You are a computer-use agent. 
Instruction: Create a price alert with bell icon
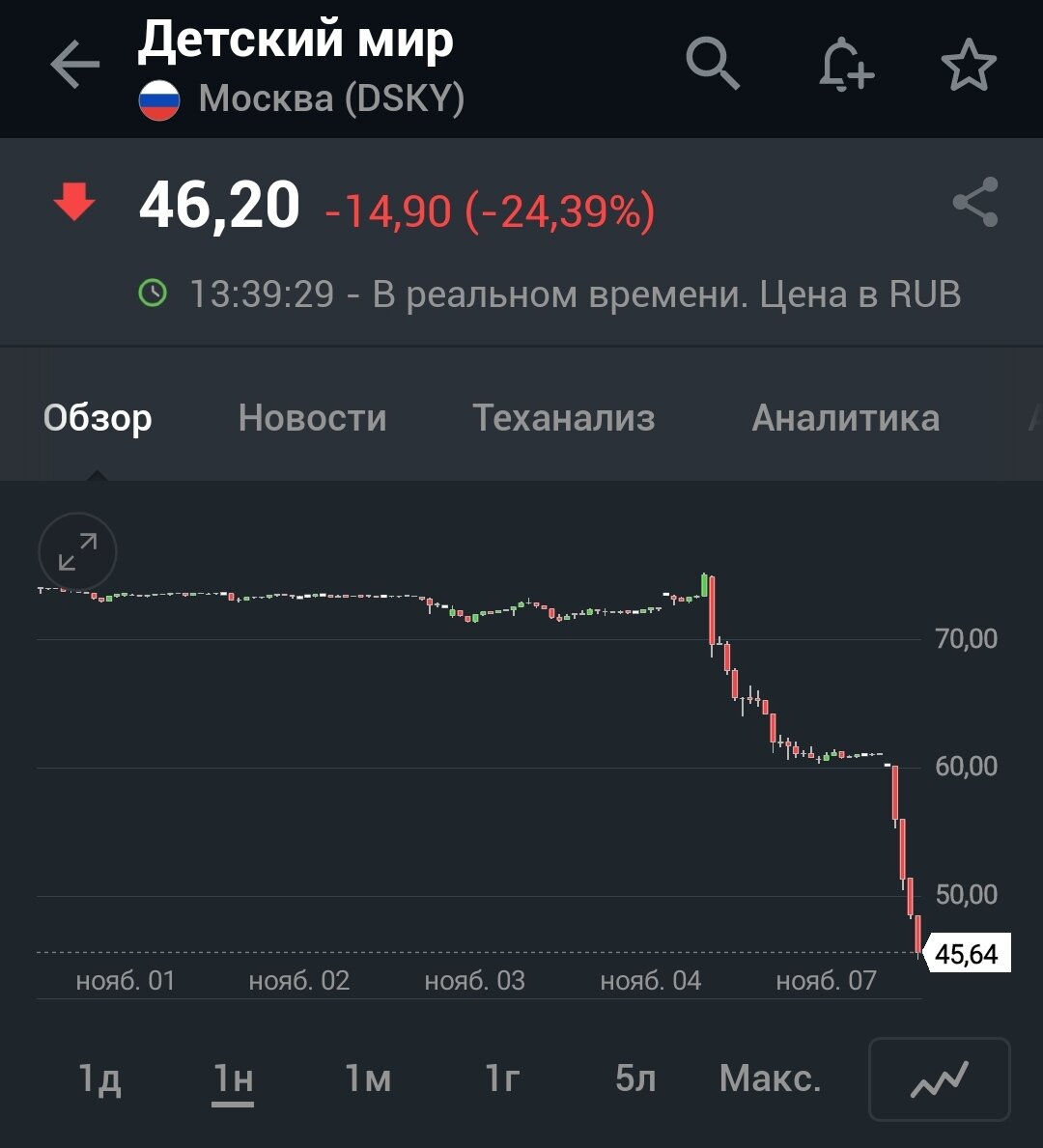(x=846, y=66)
